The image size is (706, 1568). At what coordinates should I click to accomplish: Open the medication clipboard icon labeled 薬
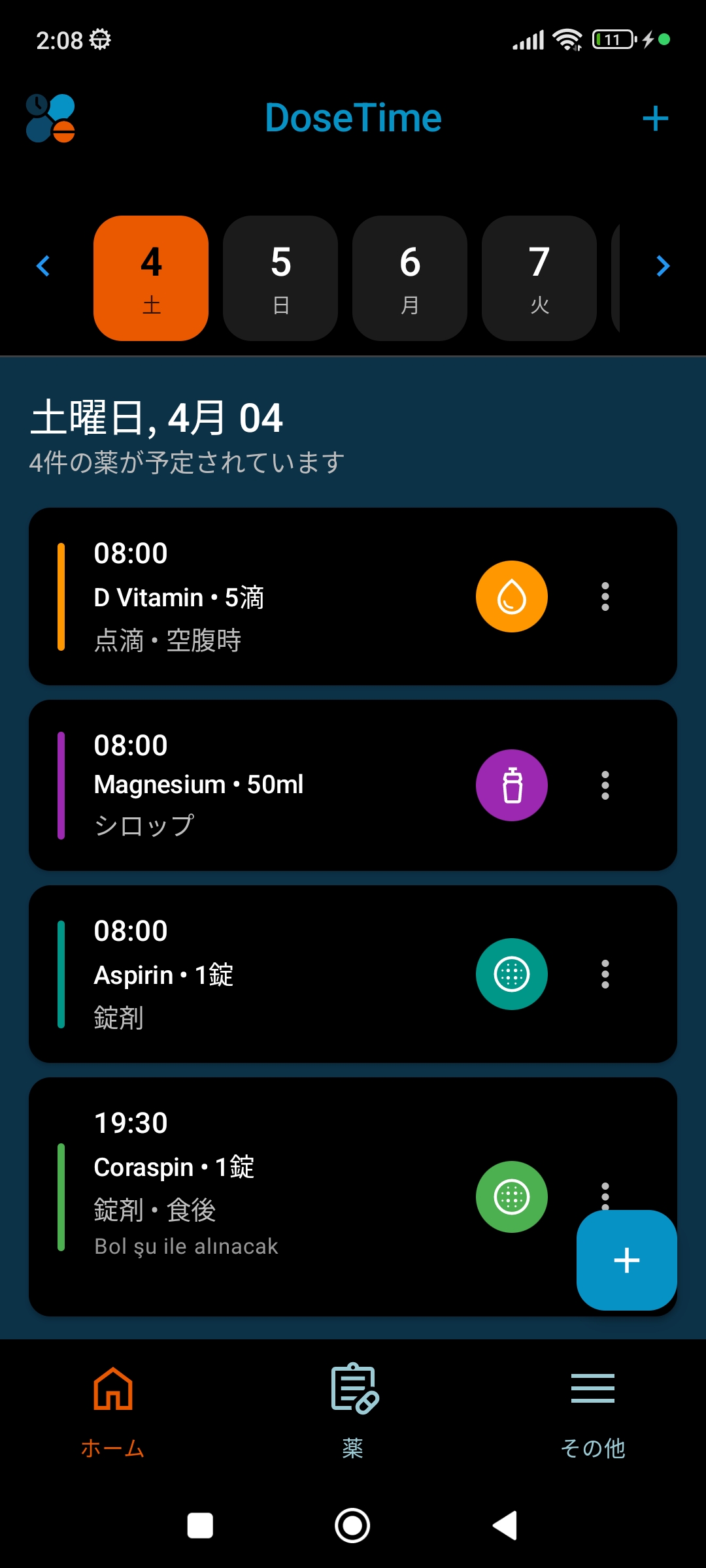click(353, 1390)
